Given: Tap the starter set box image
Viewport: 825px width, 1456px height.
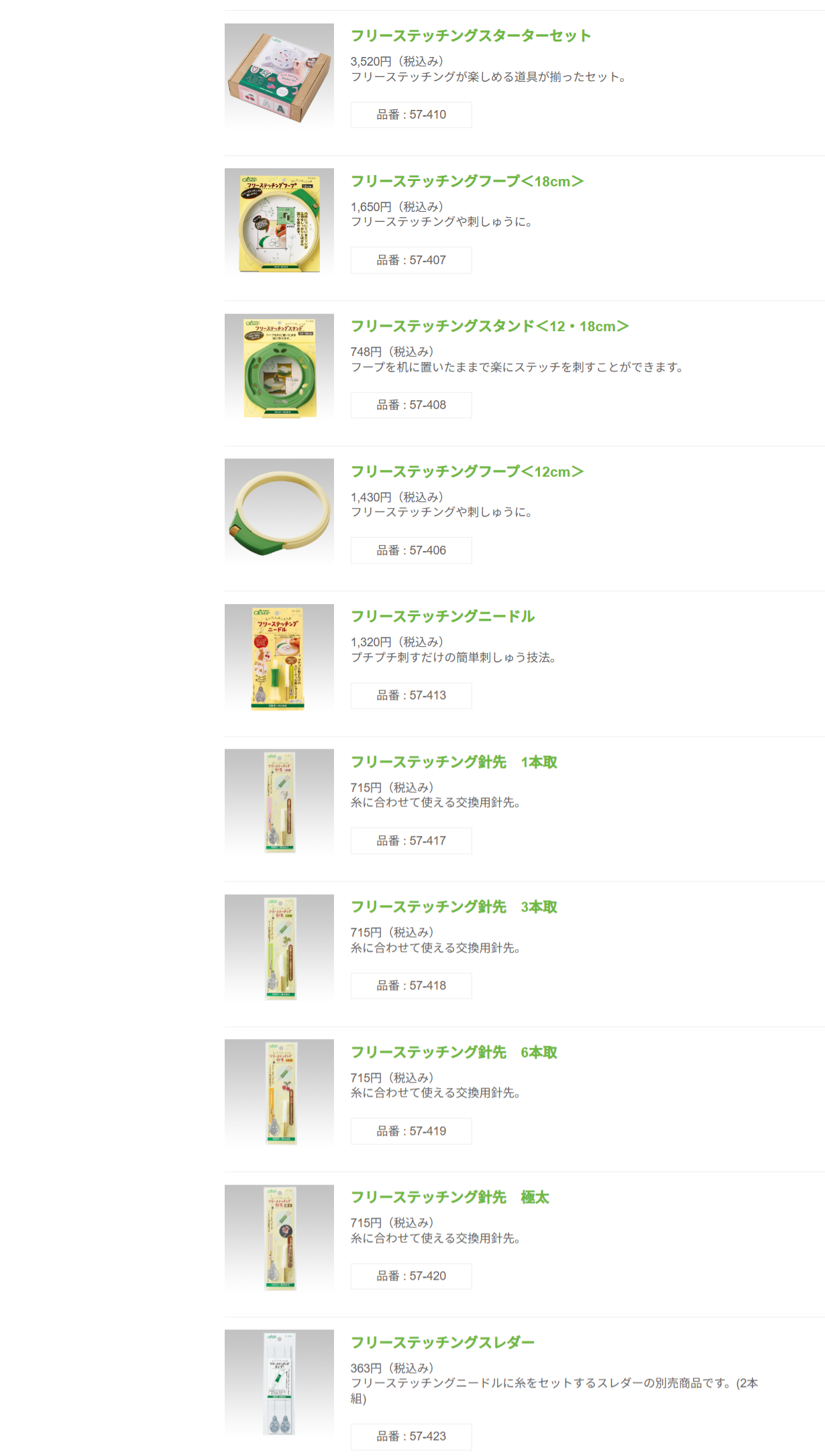Looking at the screenshot, I should pyautogui.click(x=279, y=77).
